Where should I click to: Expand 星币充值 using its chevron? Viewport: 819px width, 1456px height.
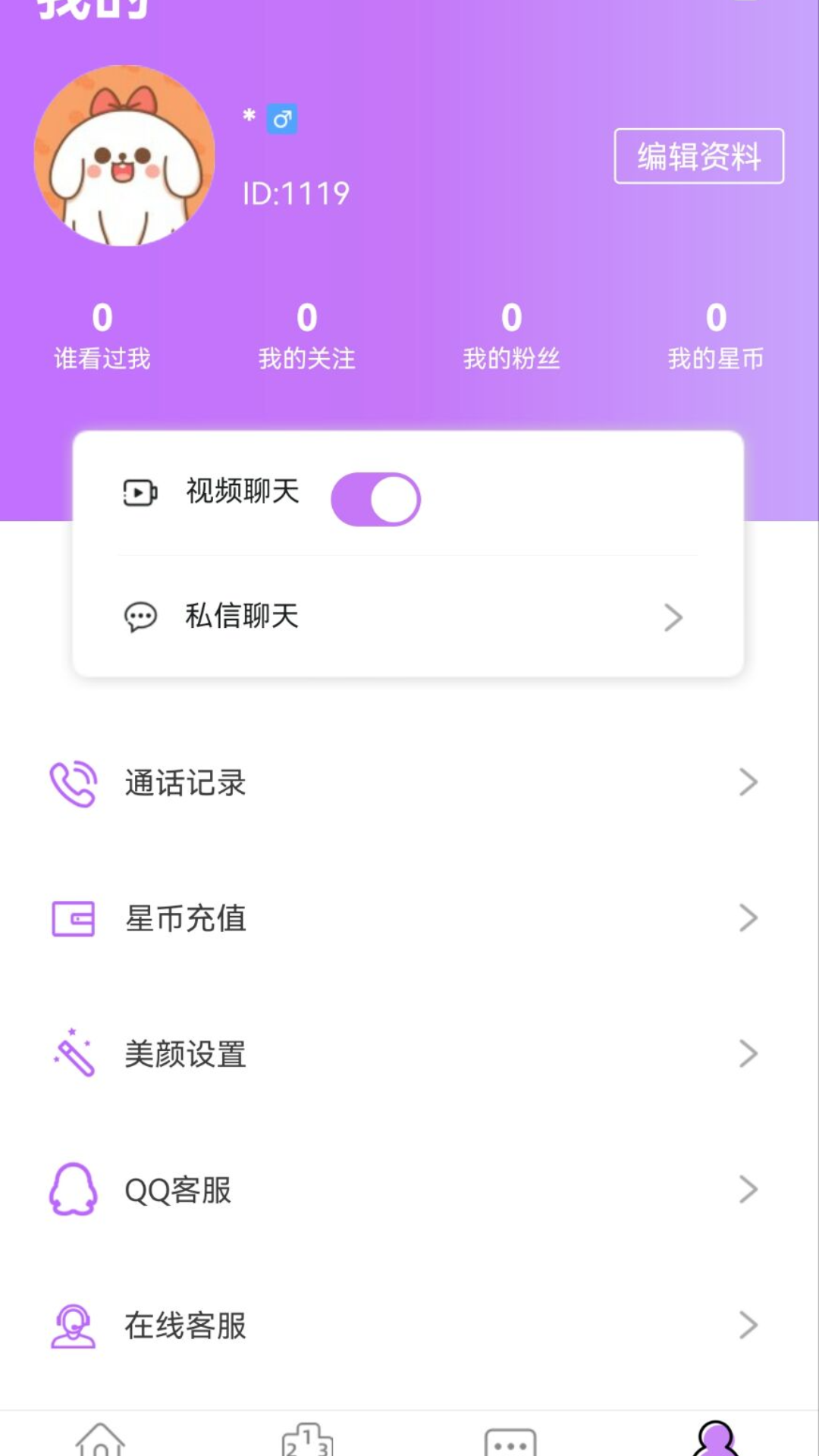[x=749, y=918]
